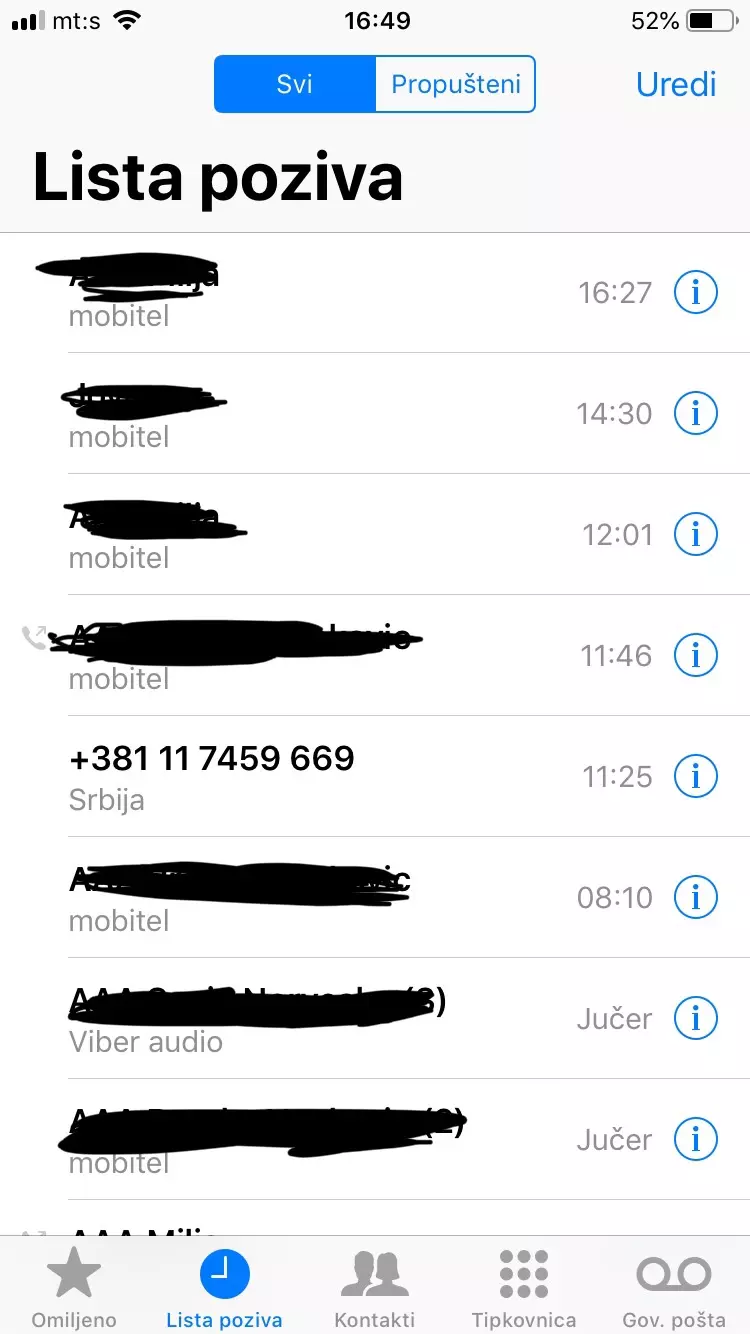The height and width of the screenshot is (1334, 750).
Task: Select the Svi calls segment
Action: tap(295, 84)
